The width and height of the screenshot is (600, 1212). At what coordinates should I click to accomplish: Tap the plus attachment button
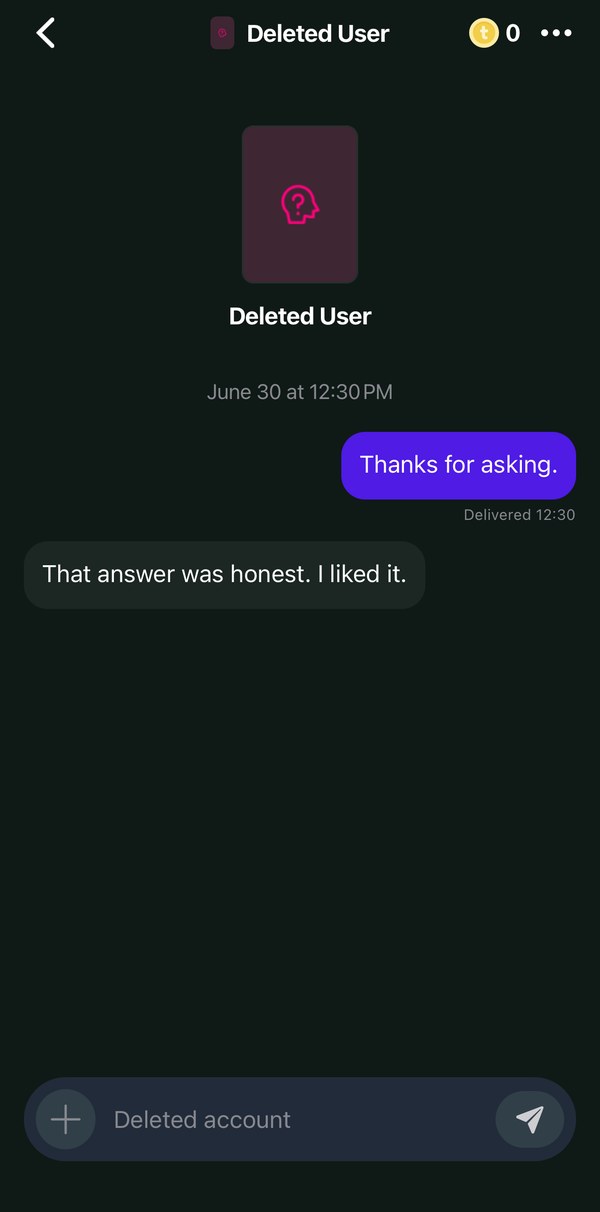pyautogui.click(x=65, y=1119)
